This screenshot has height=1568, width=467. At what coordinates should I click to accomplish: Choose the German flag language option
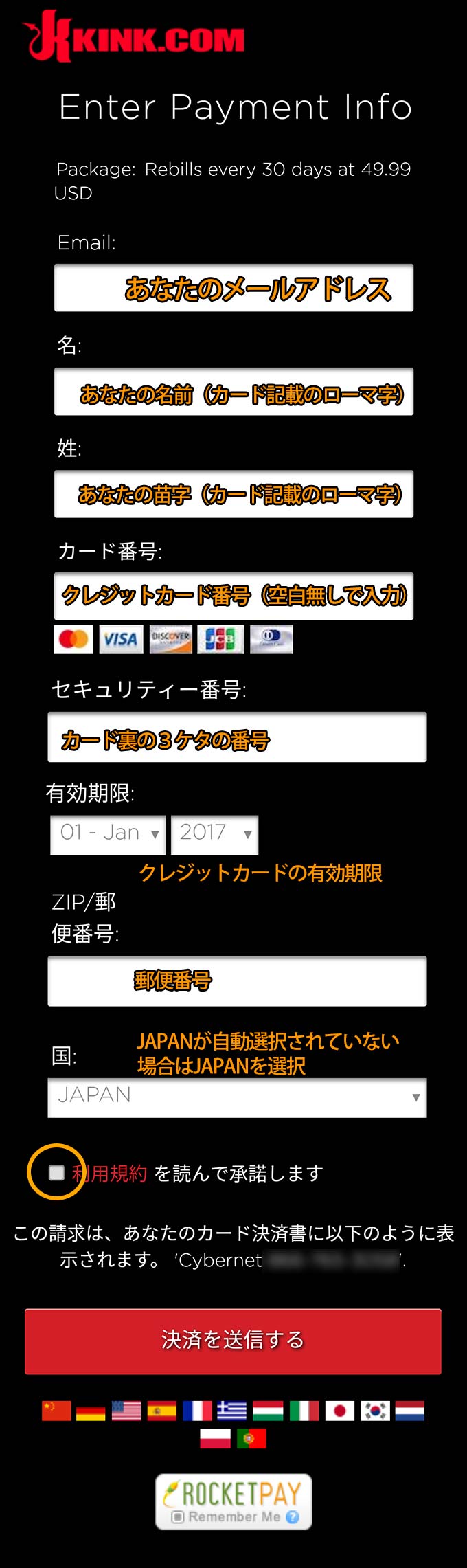point(91,1411)
